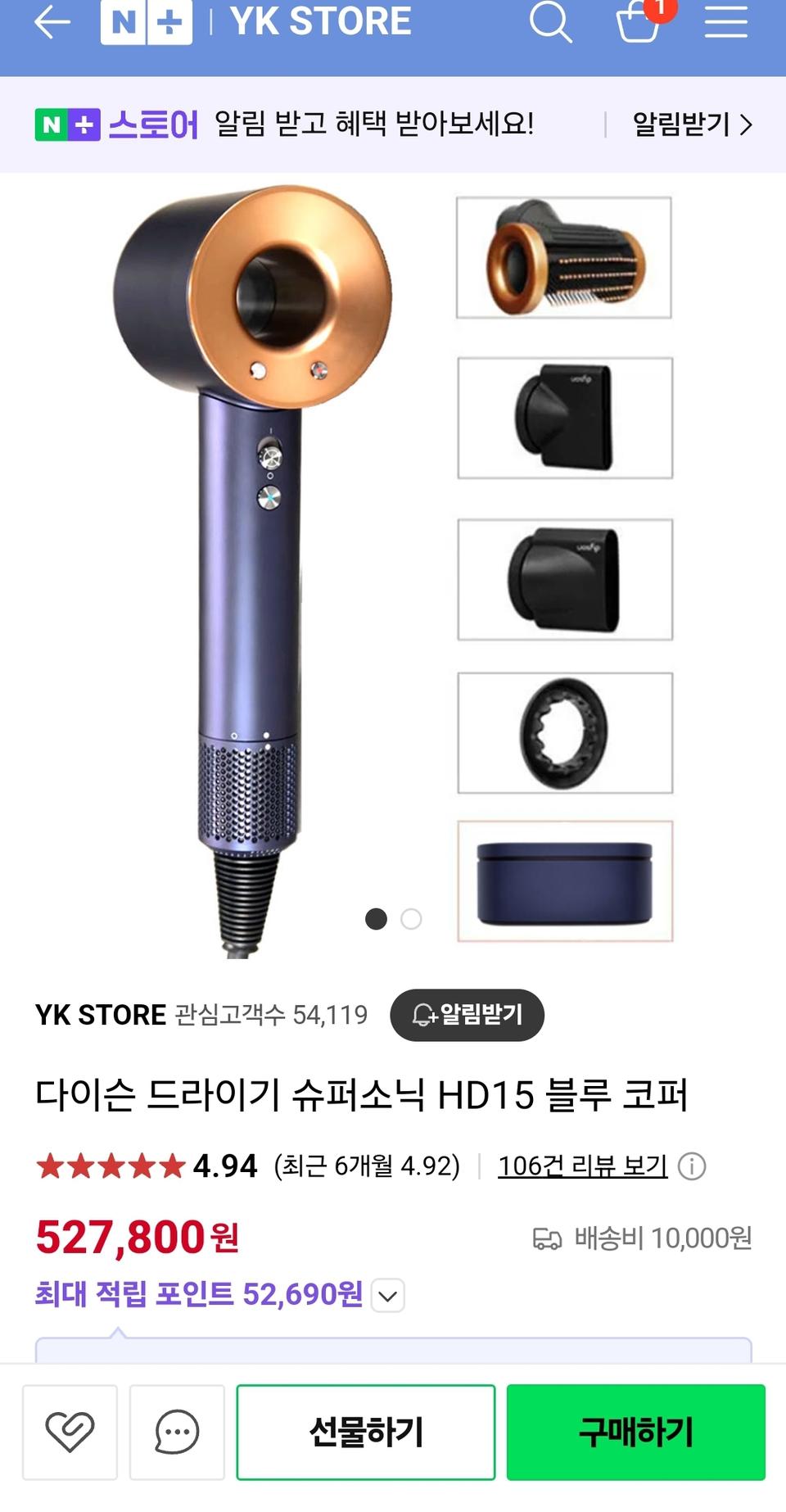
Task: Click the YK STORE name in header
Action: tap(319, 22)
